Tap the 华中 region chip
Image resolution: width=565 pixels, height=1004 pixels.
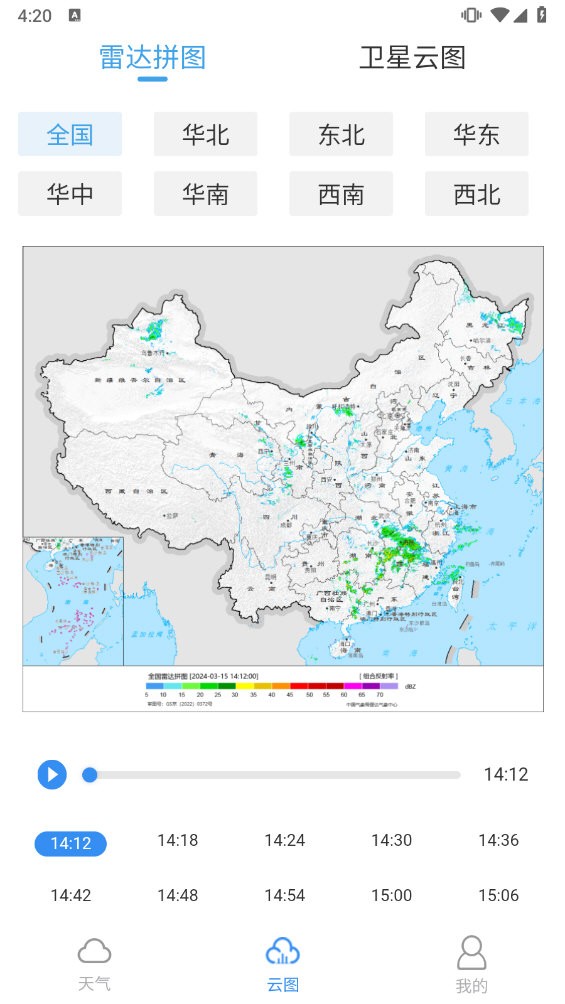[x=70, y=193]
